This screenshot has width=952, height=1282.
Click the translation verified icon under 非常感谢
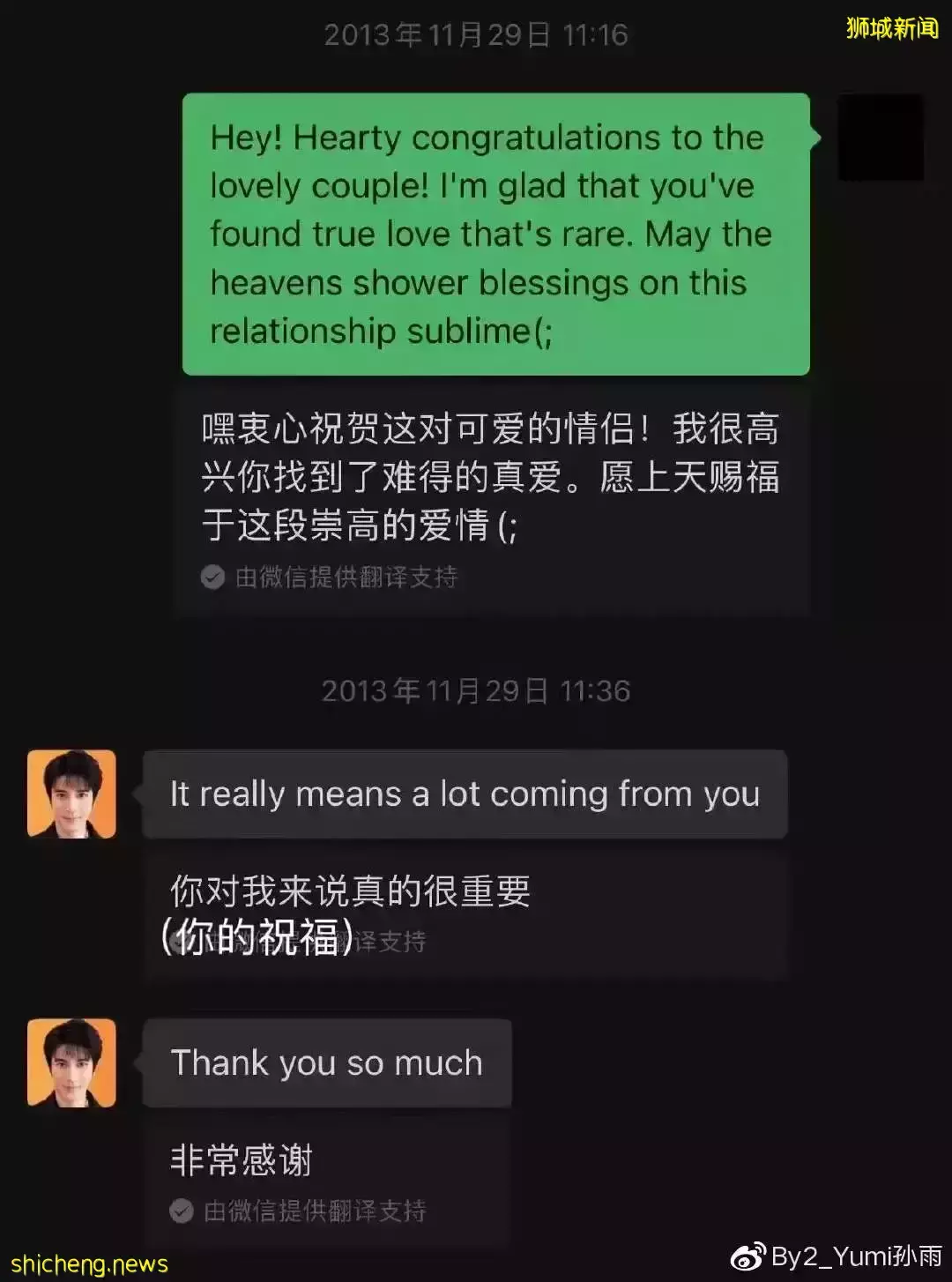182,1211
